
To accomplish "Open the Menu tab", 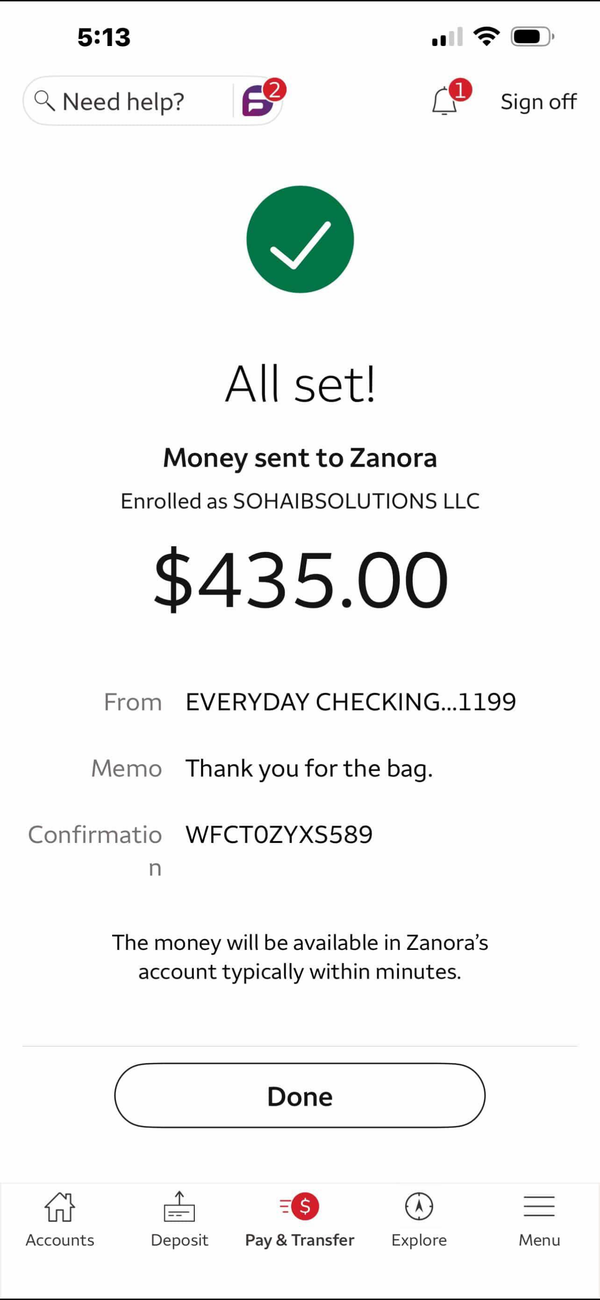I will [x=539, y=1220].
